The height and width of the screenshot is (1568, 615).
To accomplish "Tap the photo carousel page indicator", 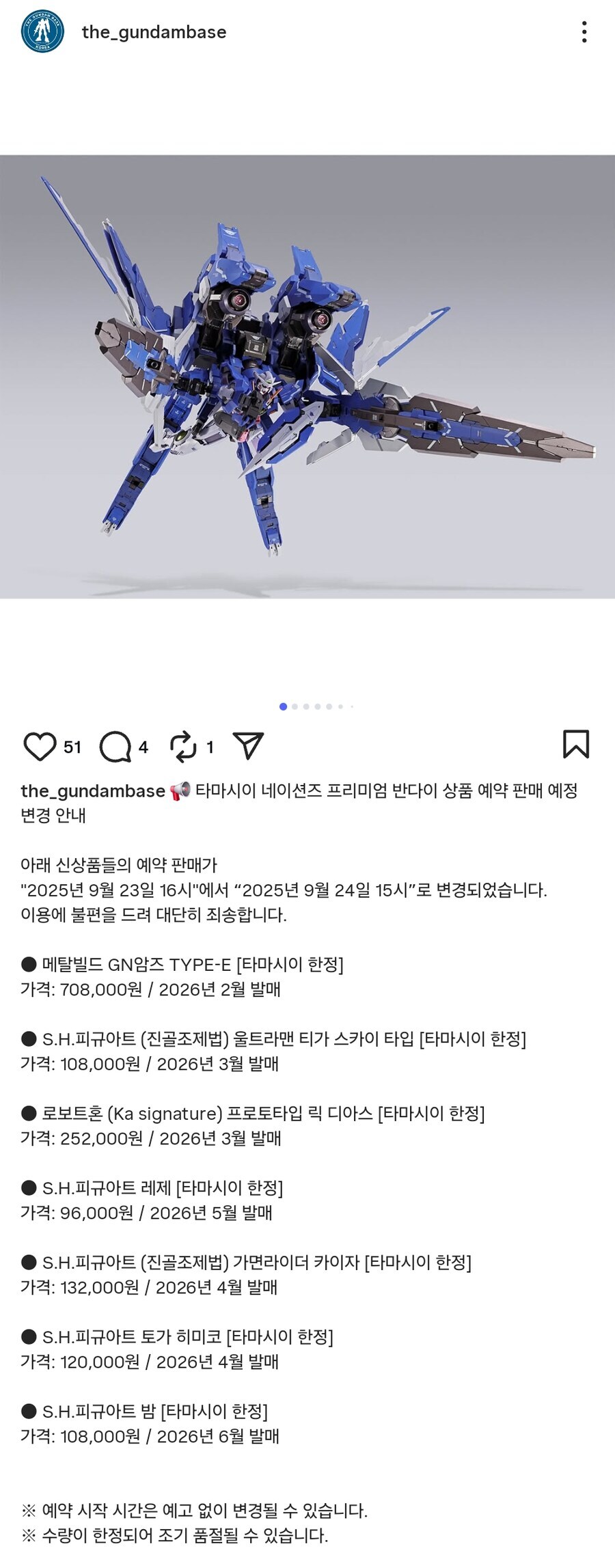I will click(x=316, y=706).
